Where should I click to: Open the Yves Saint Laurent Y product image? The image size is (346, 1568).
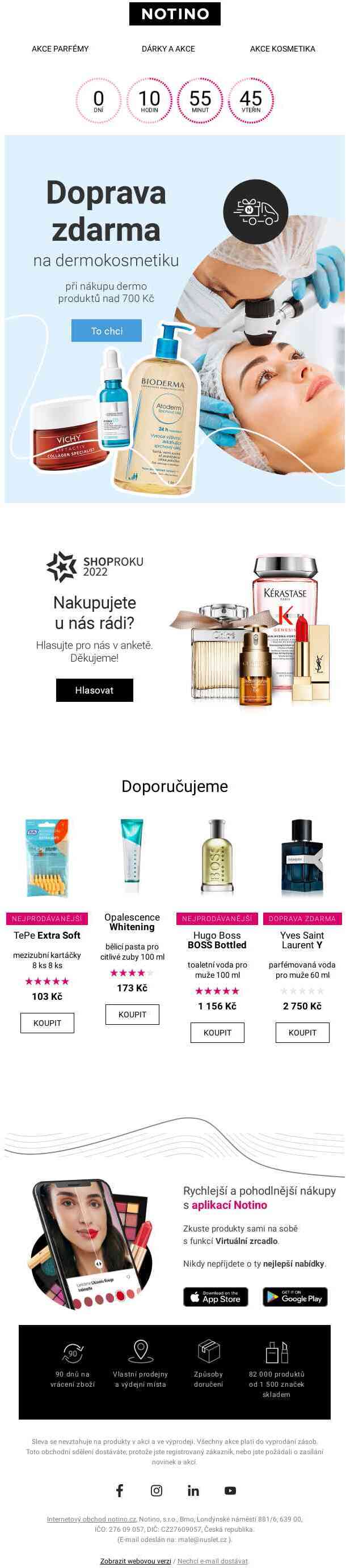pyautogui.click(x=302, y=857)
